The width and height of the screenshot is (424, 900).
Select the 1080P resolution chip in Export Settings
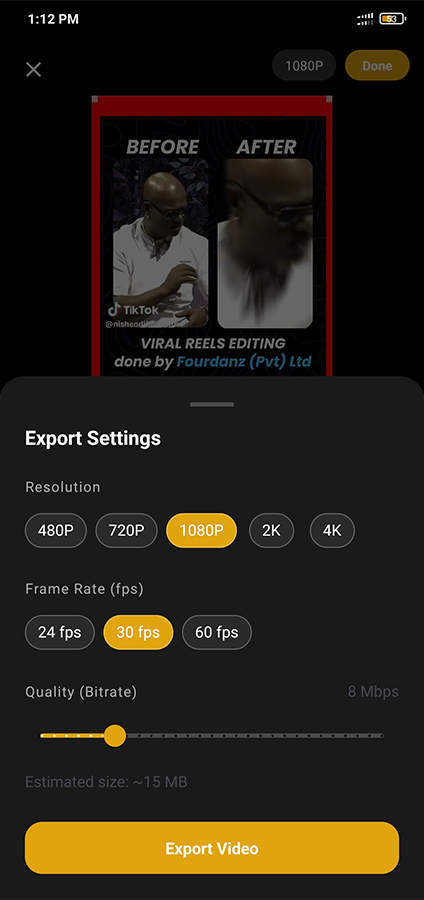(201, 530)
